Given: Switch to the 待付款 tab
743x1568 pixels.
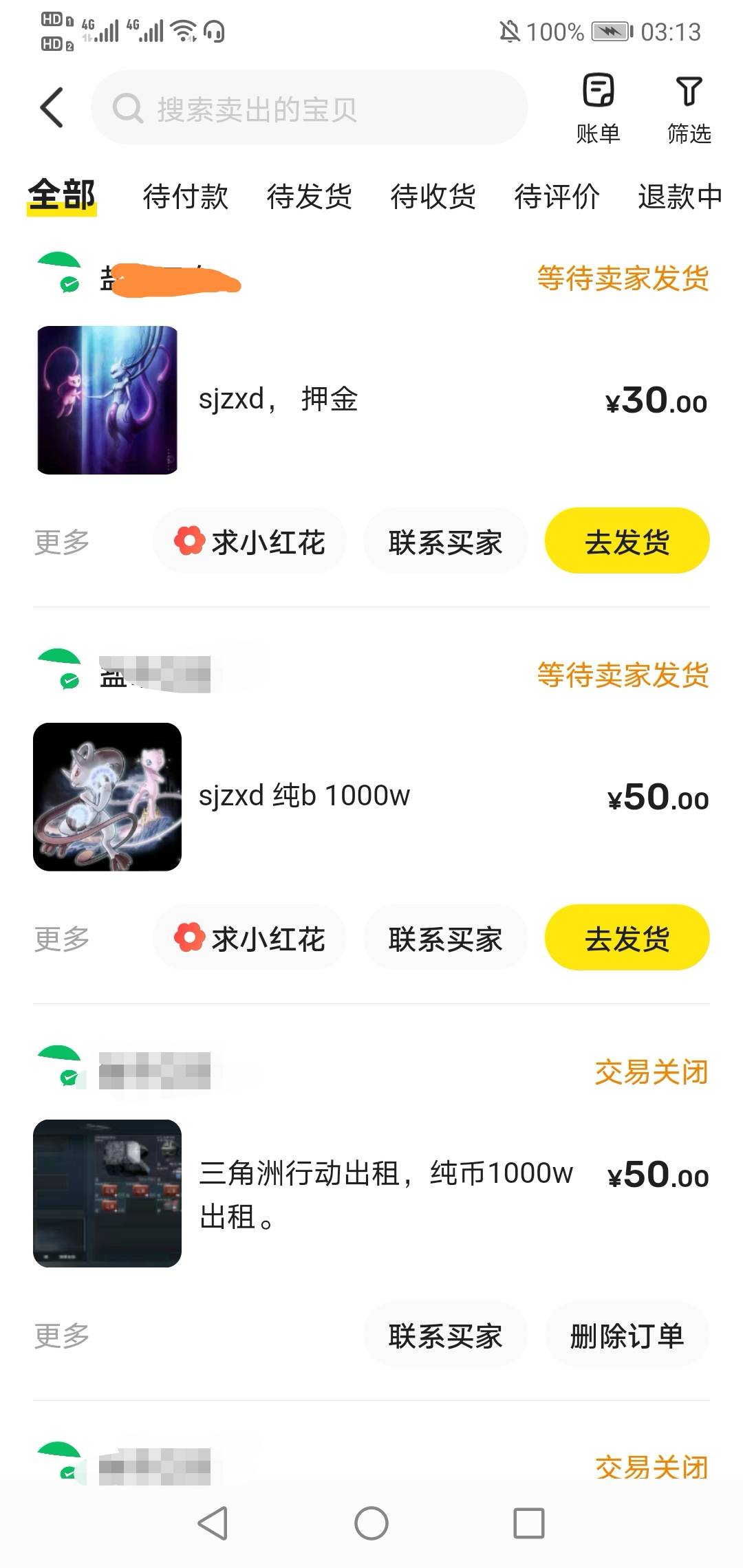Looking at the screenshot, I should tap(185, 196).
